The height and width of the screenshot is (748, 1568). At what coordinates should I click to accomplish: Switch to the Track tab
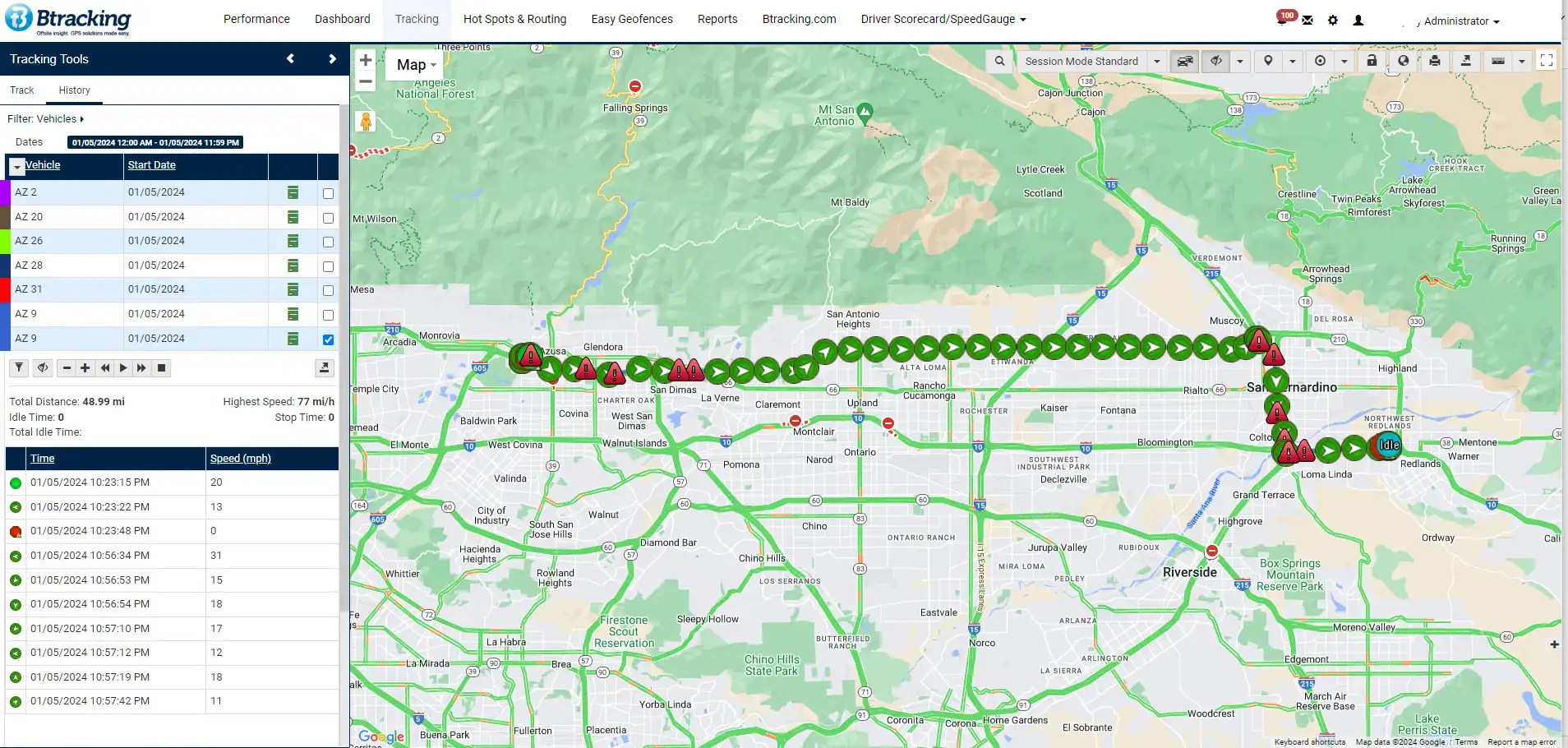pyautogui.click(x=22, y=90)
